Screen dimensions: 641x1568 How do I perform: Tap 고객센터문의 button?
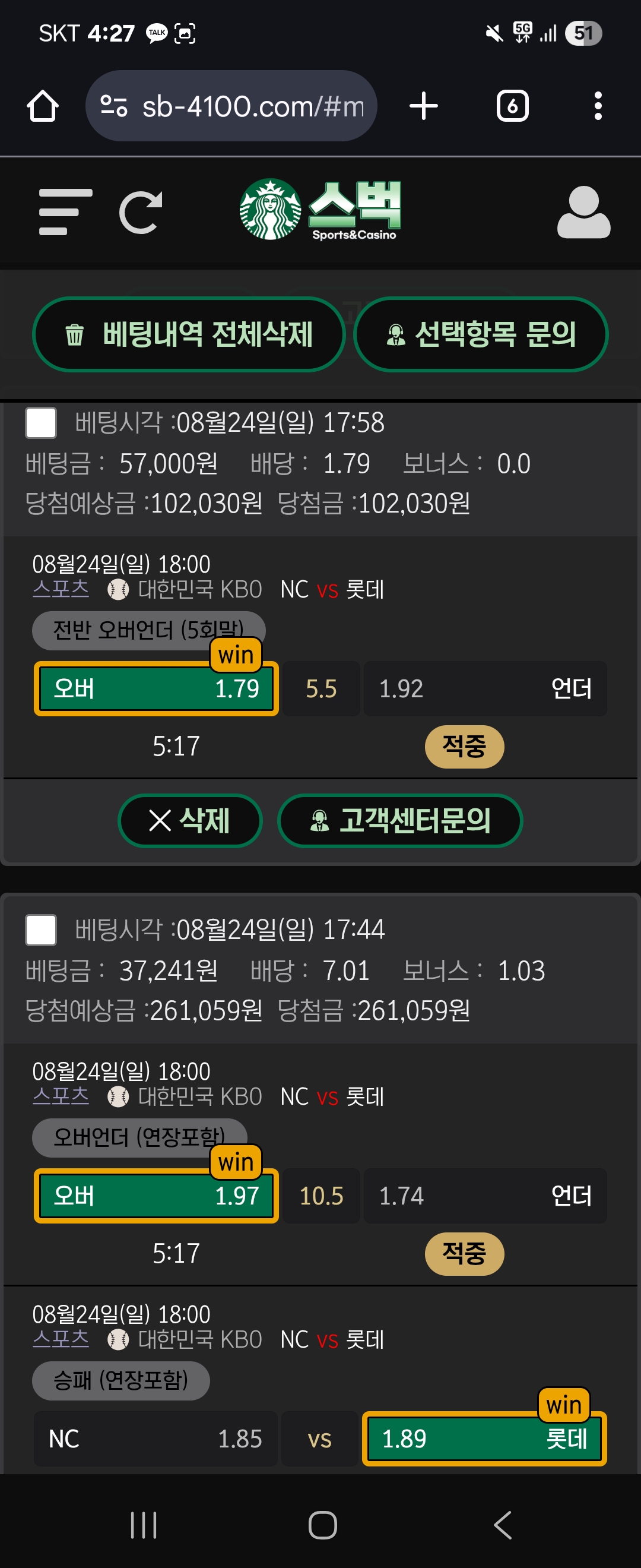coord(399,820)
